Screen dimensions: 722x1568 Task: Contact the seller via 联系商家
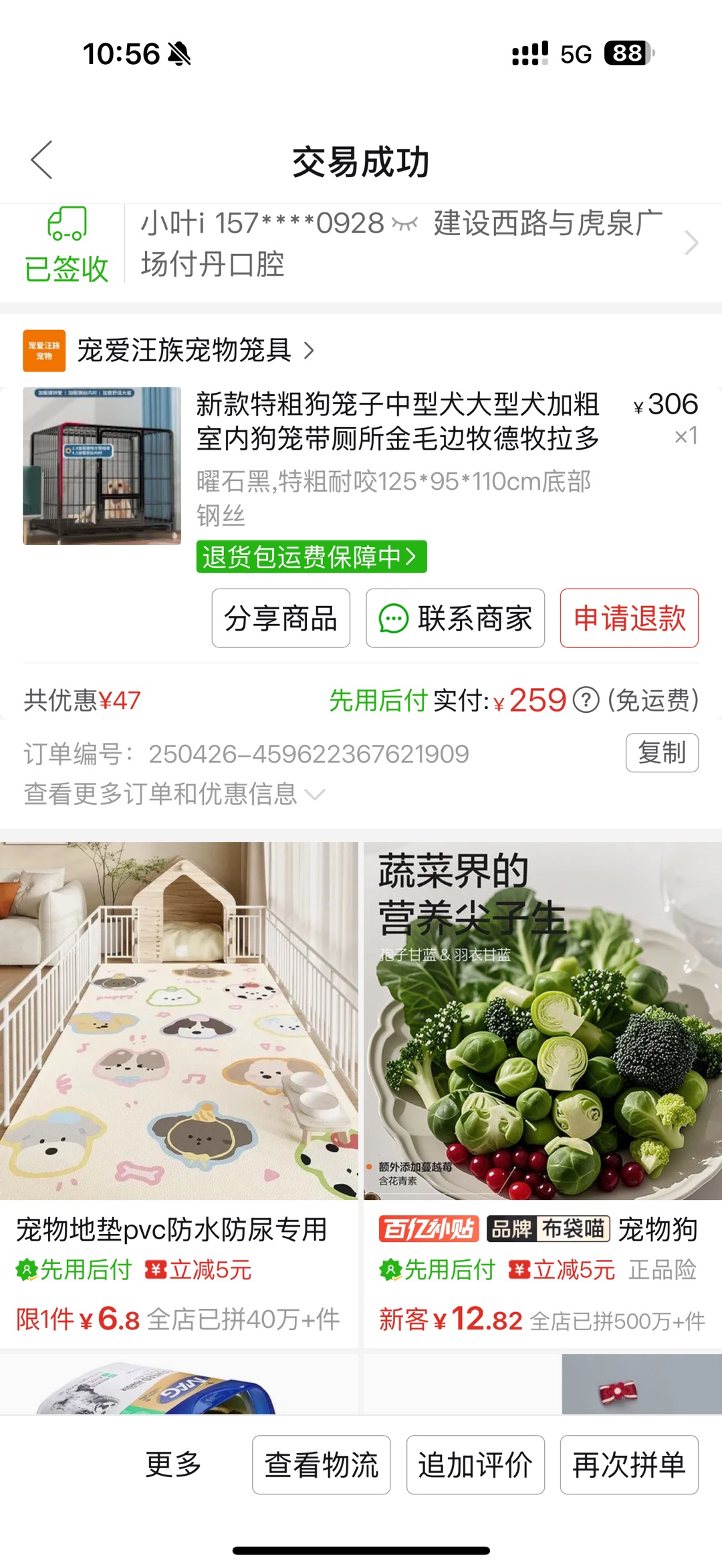[455, 618]
